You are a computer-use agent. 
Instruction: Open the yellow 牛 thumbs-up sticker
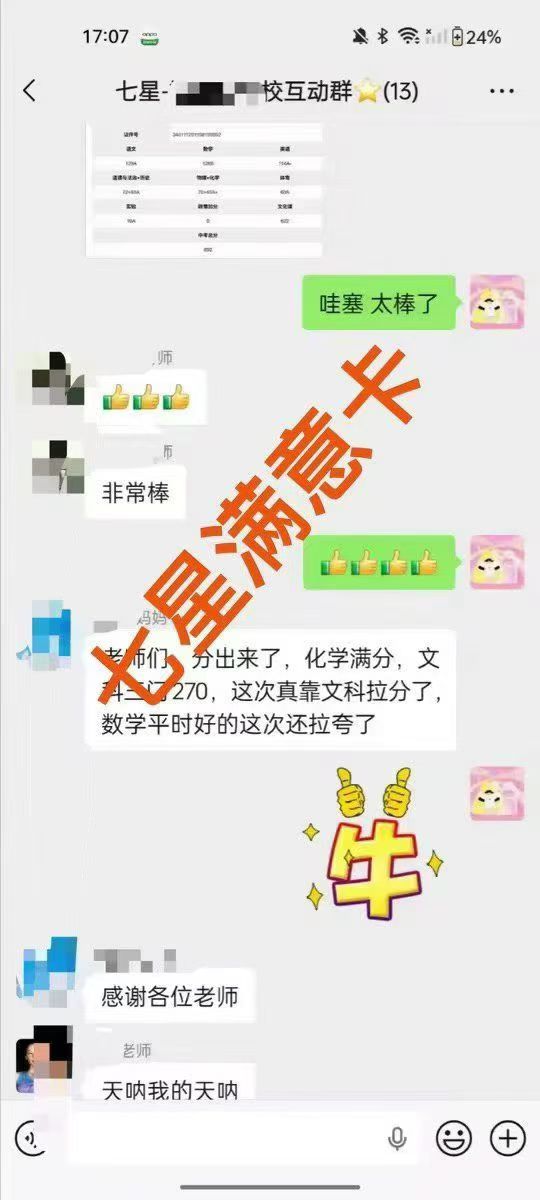372,839
